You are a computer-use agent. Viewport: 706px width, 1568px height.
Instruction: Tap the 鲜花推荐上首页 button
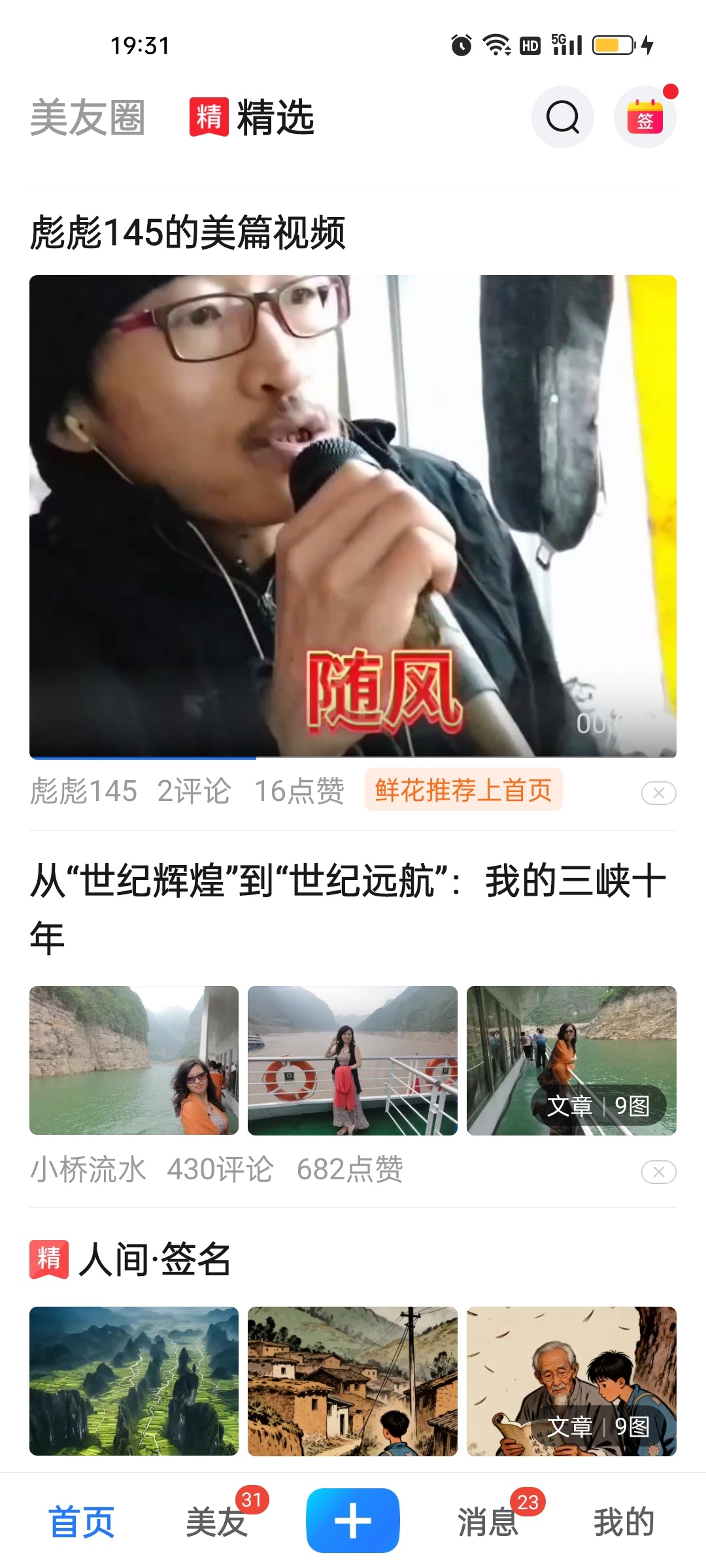(x=463, y=791)
